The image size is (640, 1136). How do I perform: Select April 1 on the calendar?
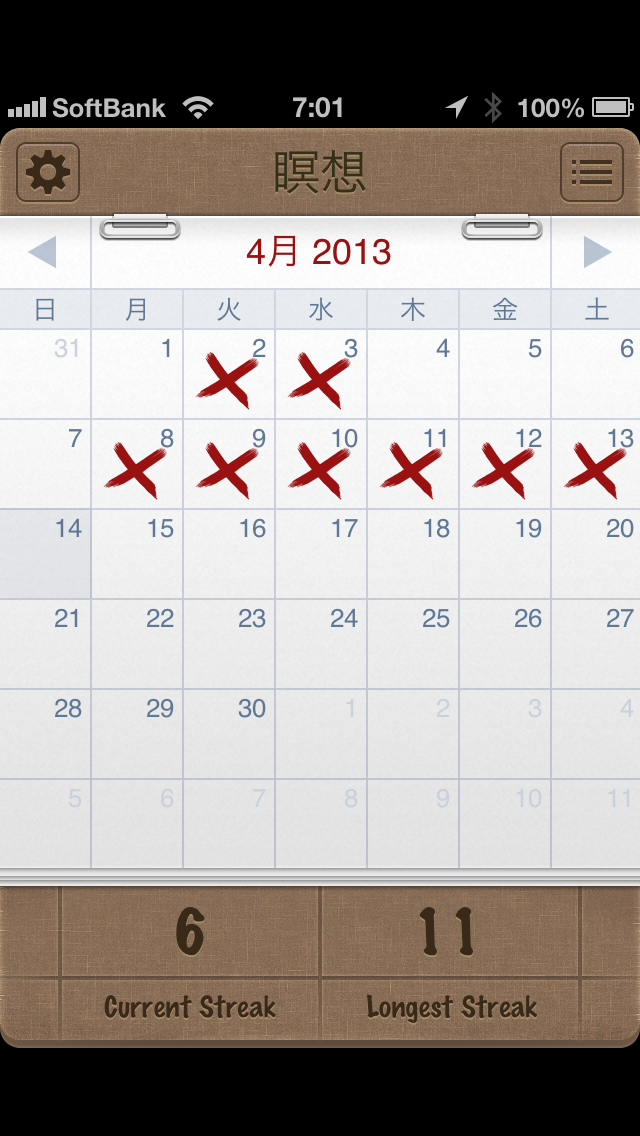(137, 374)
